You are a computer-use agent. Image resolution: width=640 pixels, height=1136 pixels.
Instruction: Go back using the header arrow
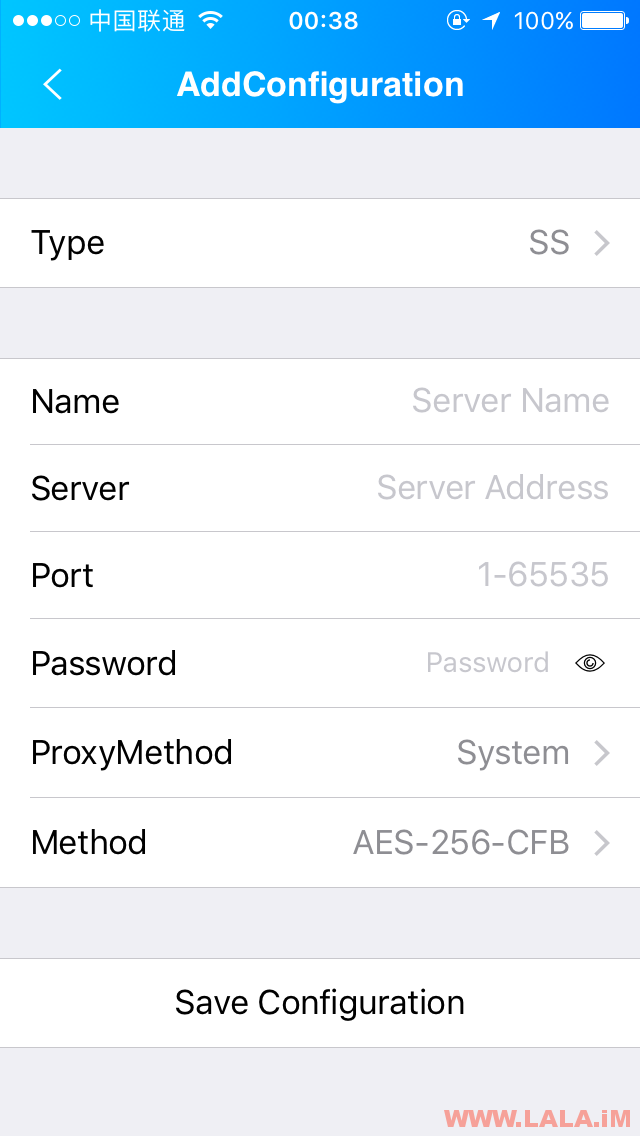tap(53, 85)
